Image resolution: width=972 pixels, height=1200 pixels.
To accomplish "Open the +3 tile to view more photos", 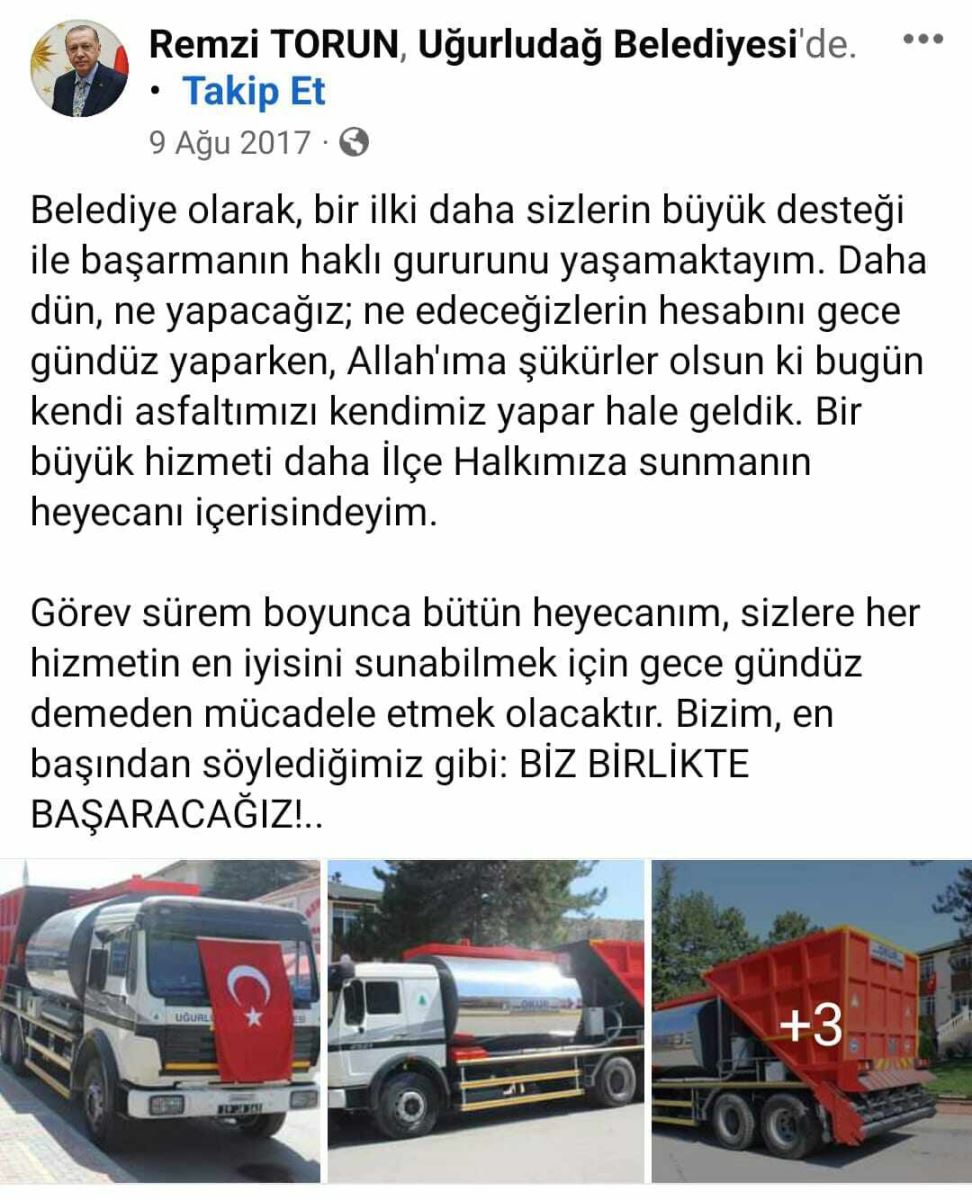I will point(811,1020).
